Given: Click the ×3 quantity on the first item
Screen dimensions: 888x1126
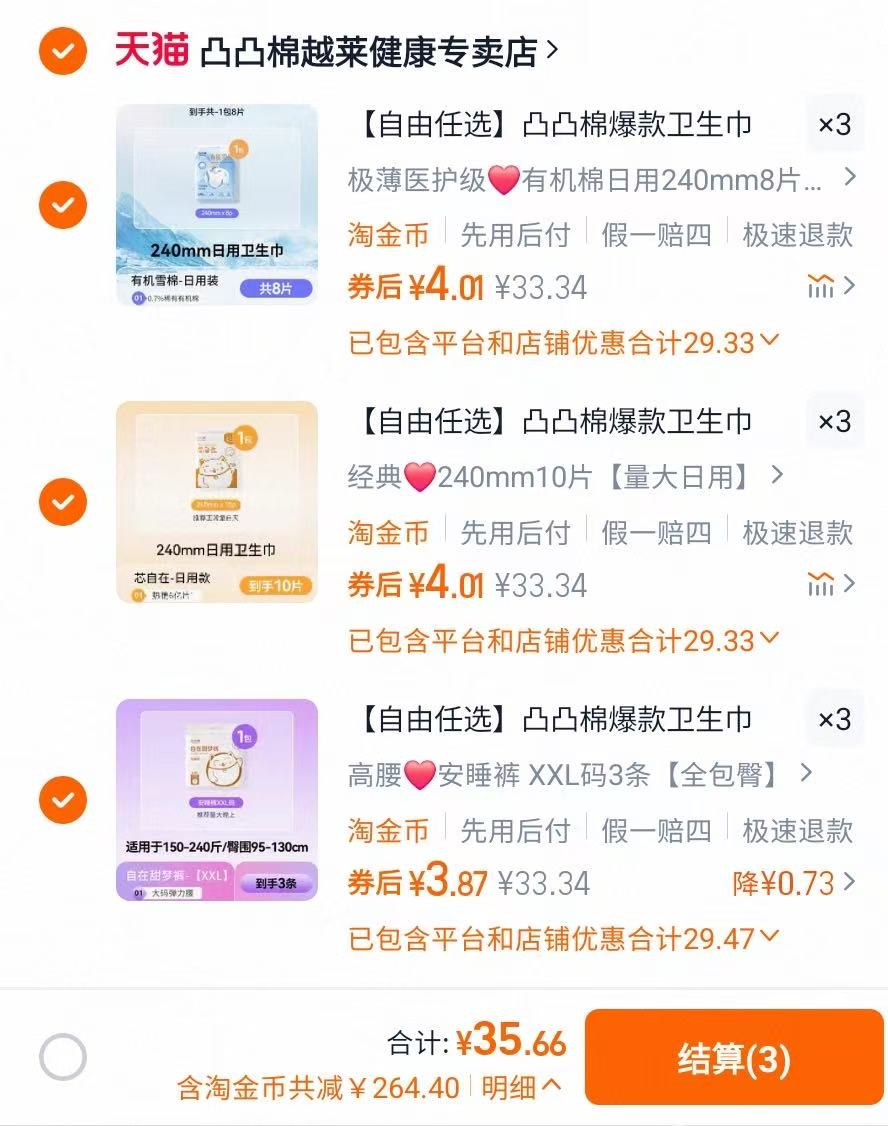Looking at the screenshot, I should [835, 124].
